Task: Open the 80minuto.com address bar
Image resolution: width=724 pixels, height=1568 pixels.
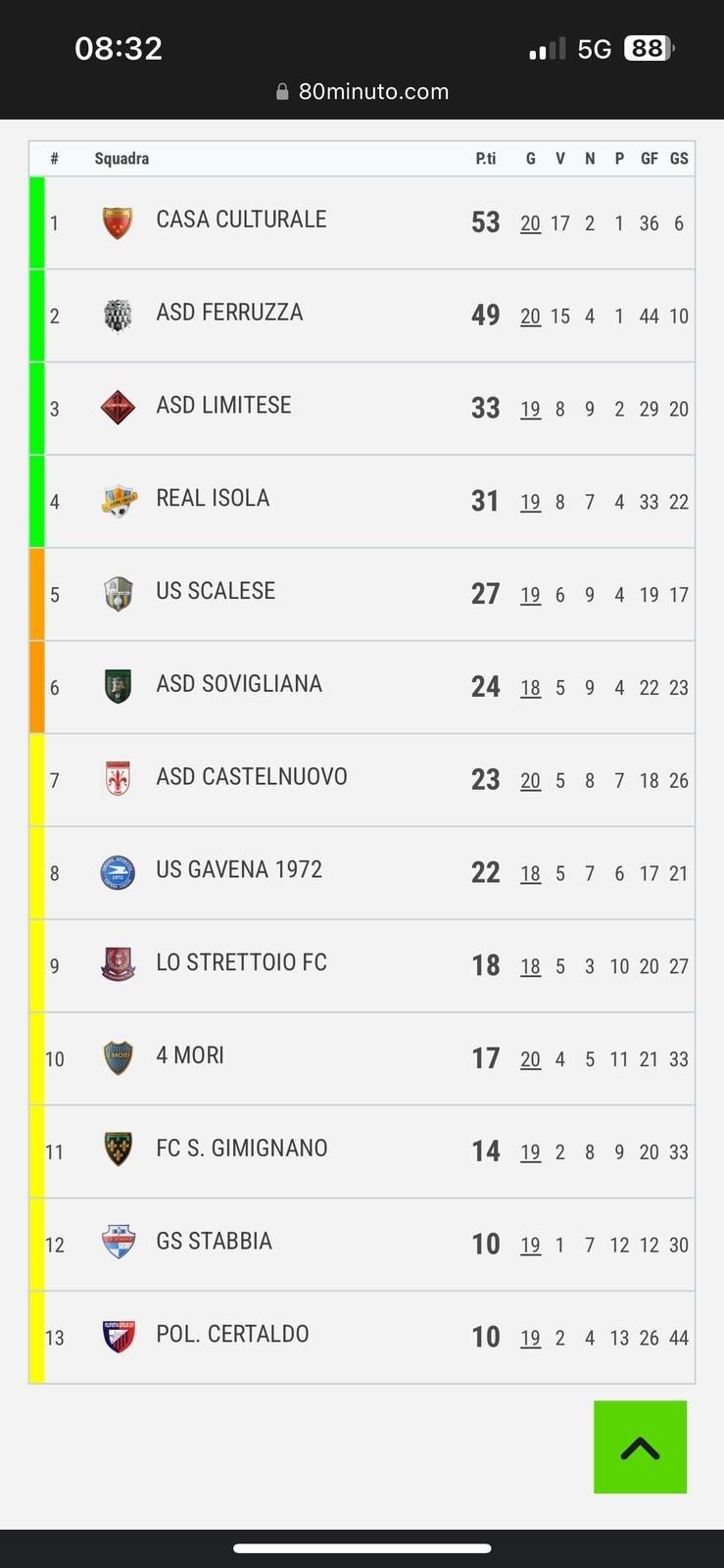Action: (362, 91)
